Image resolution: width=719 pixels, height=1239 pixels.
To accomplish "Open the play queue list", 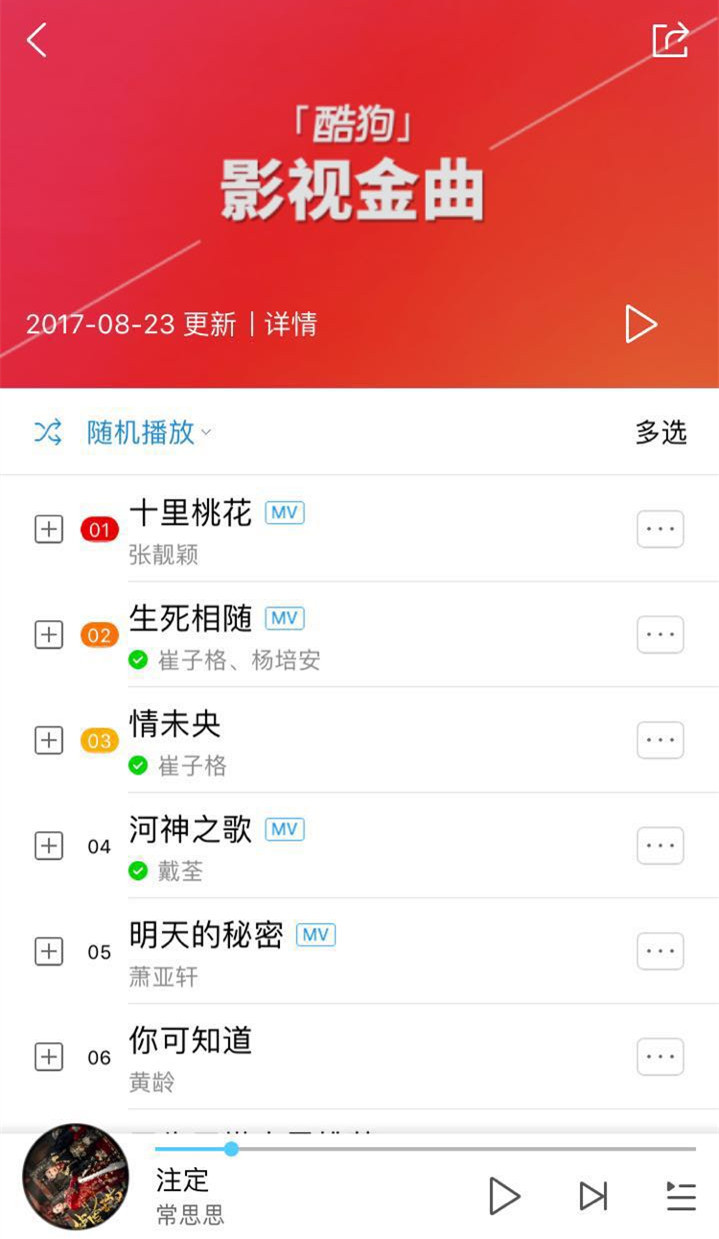I will pyautogui.click(x=681, y=1196).
